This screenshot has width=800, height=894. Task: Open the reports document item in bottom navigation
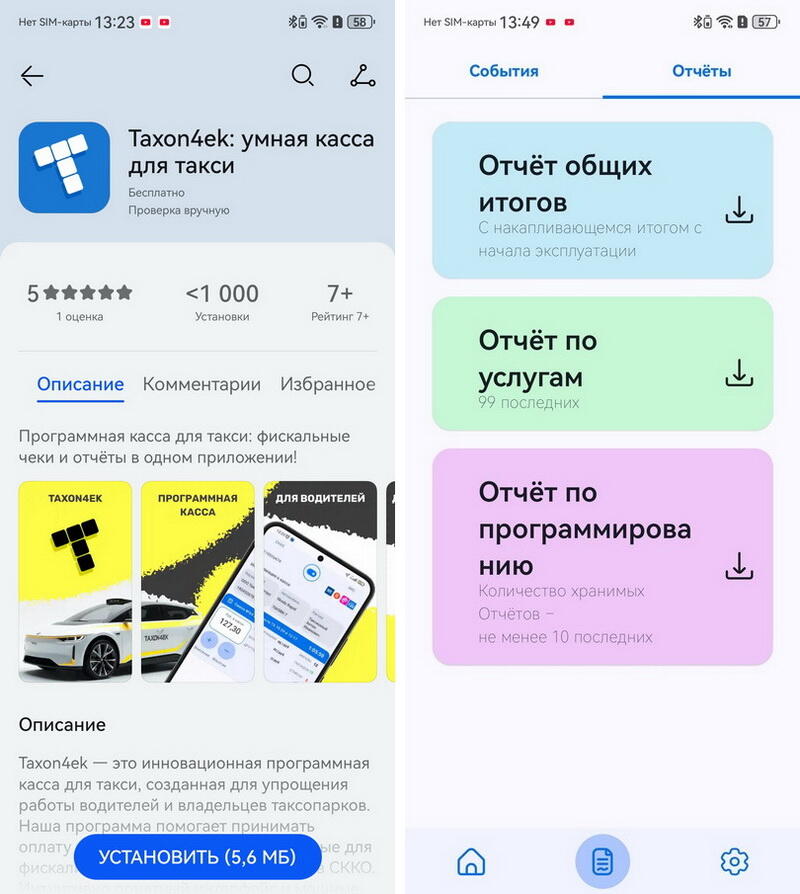coord(602,861)
